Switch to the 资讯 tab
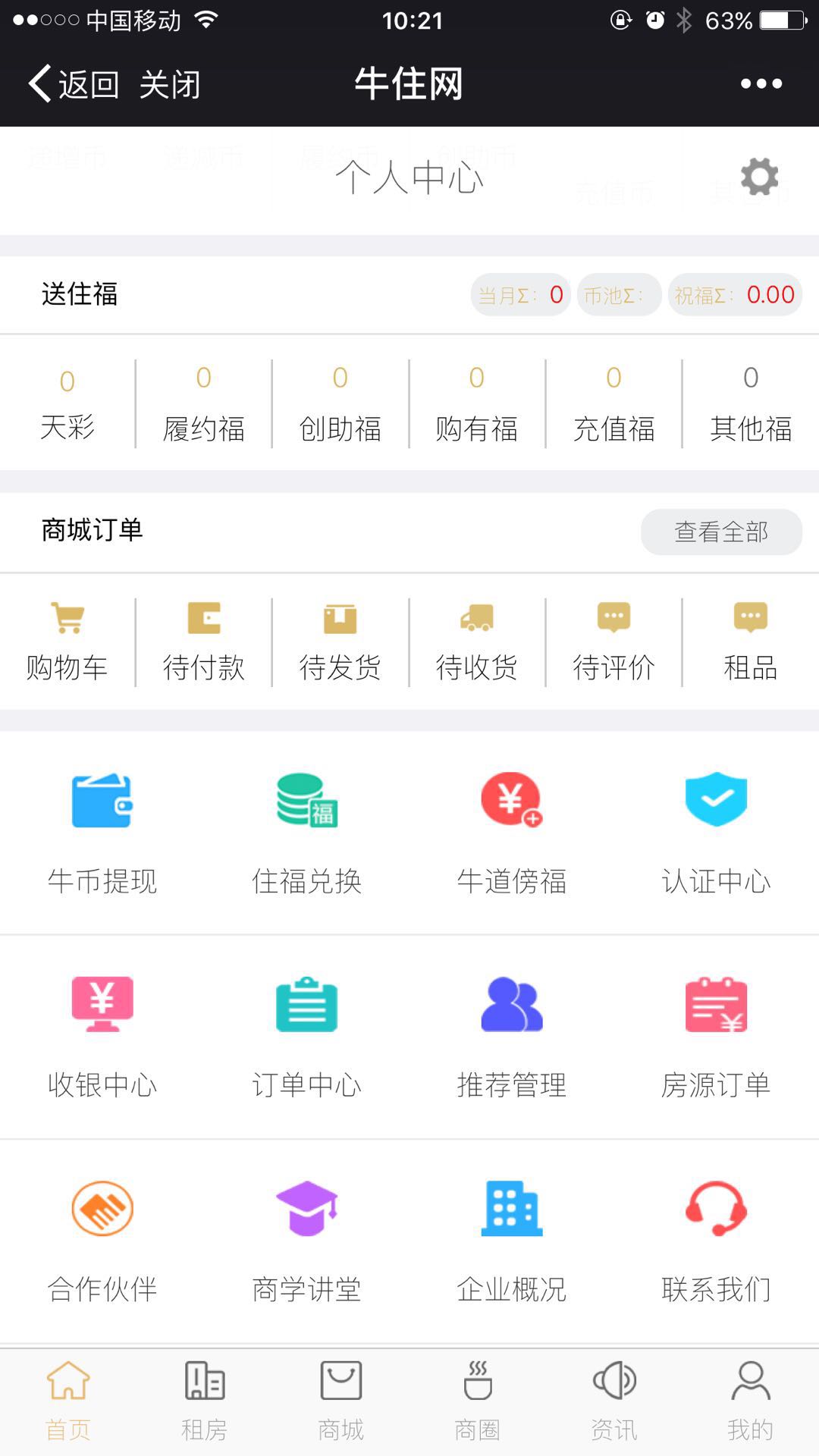 [x=613, y=1401]
